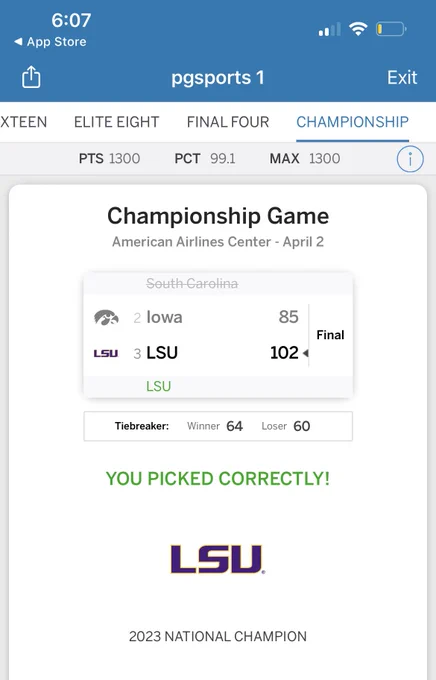Go back to the App Store

click(x=50, y=42)
